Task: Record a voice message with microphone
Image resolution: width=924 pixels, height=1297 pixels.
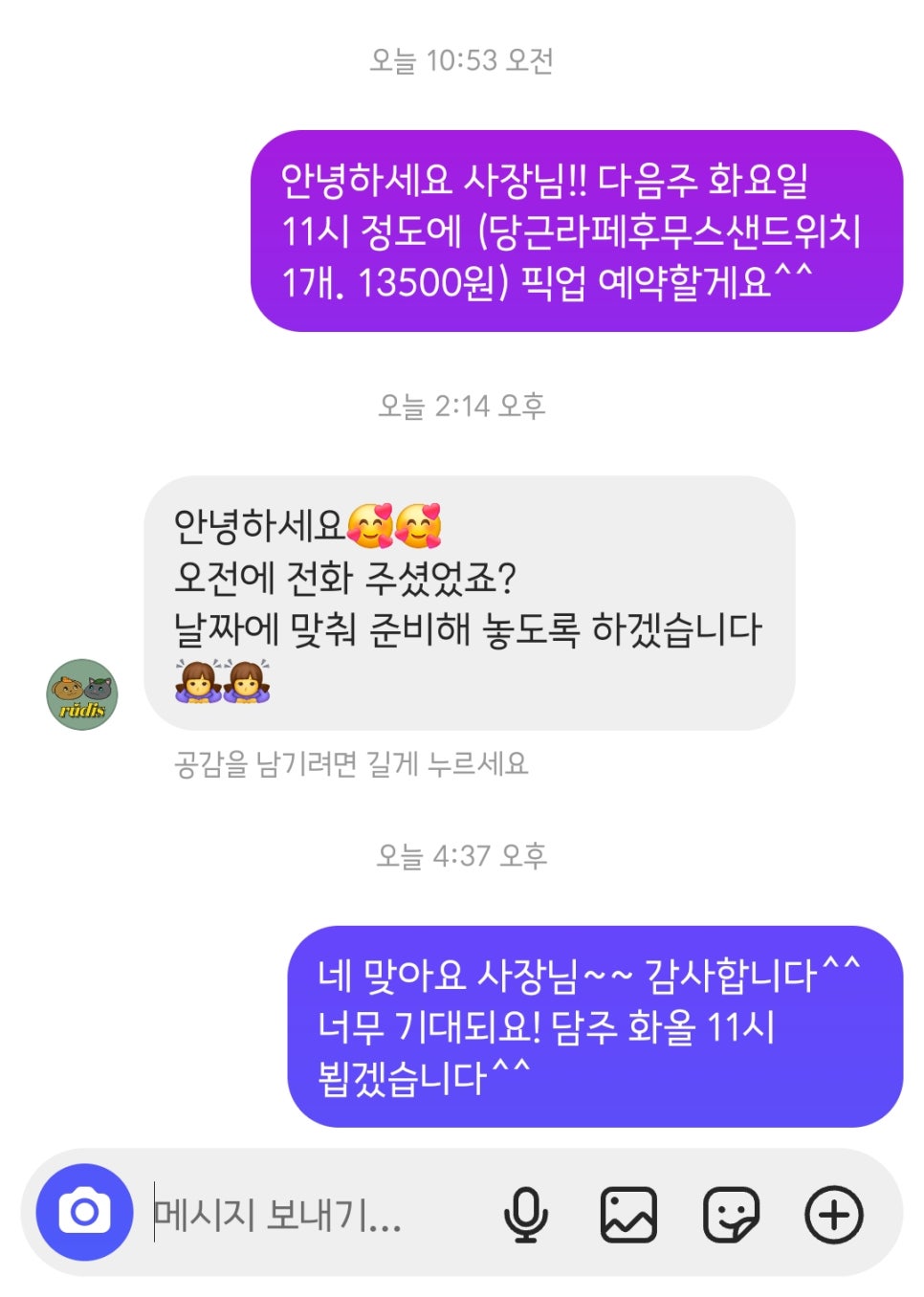Action: click(525, 1214)
